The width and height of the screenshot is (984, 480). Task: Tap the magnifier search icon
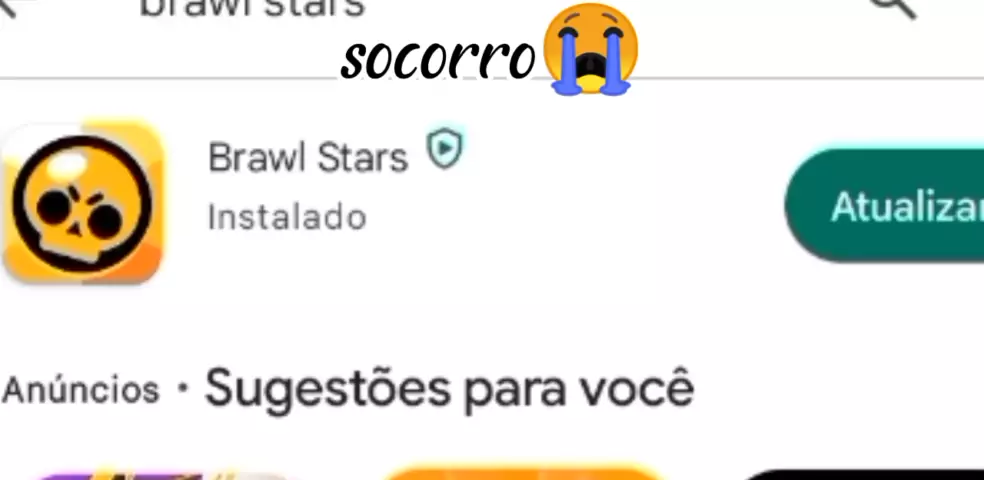892,6
